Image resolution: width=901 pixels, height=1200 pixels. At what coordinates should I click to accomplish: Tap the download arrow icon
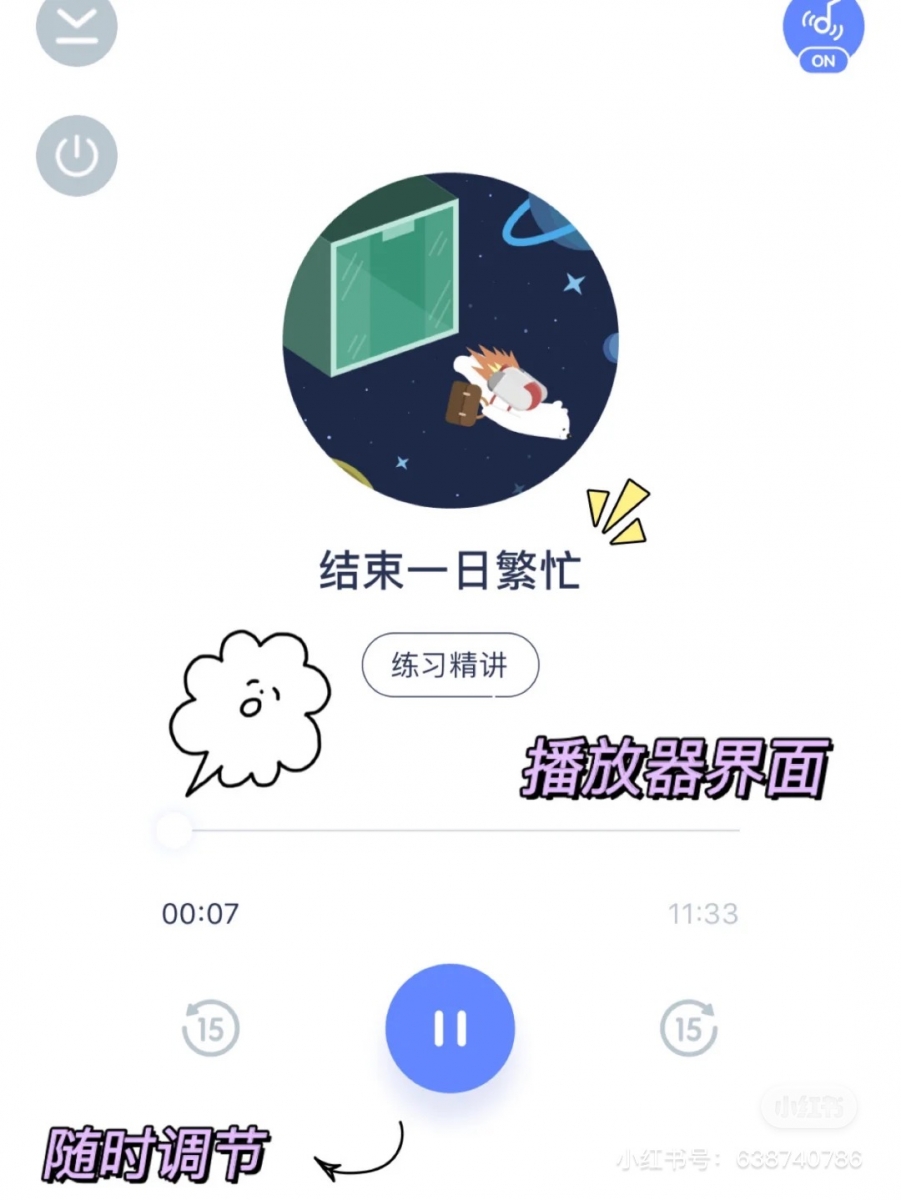77,26
